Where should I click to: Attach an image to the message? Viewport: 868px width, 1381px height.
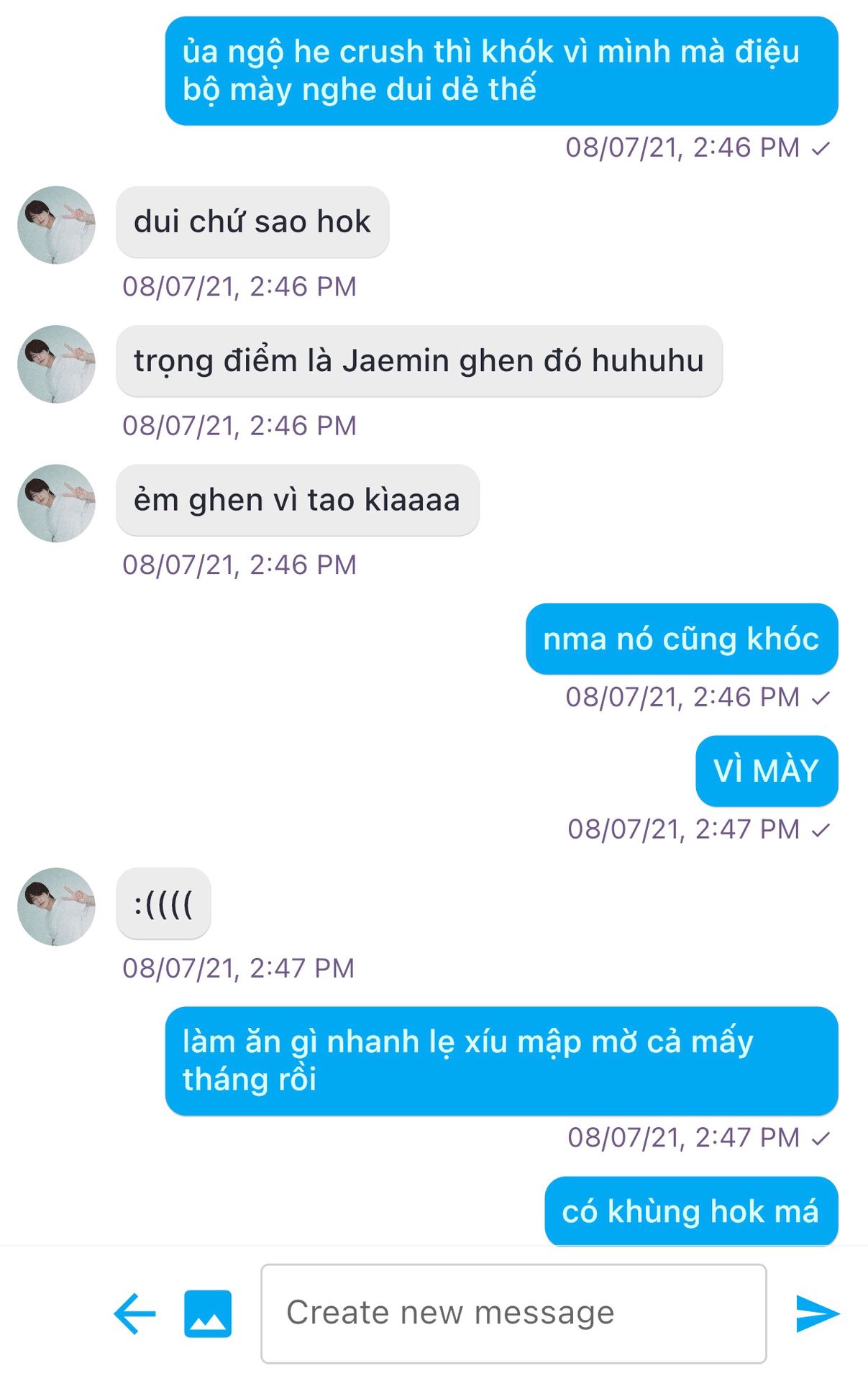(208, 1313)
